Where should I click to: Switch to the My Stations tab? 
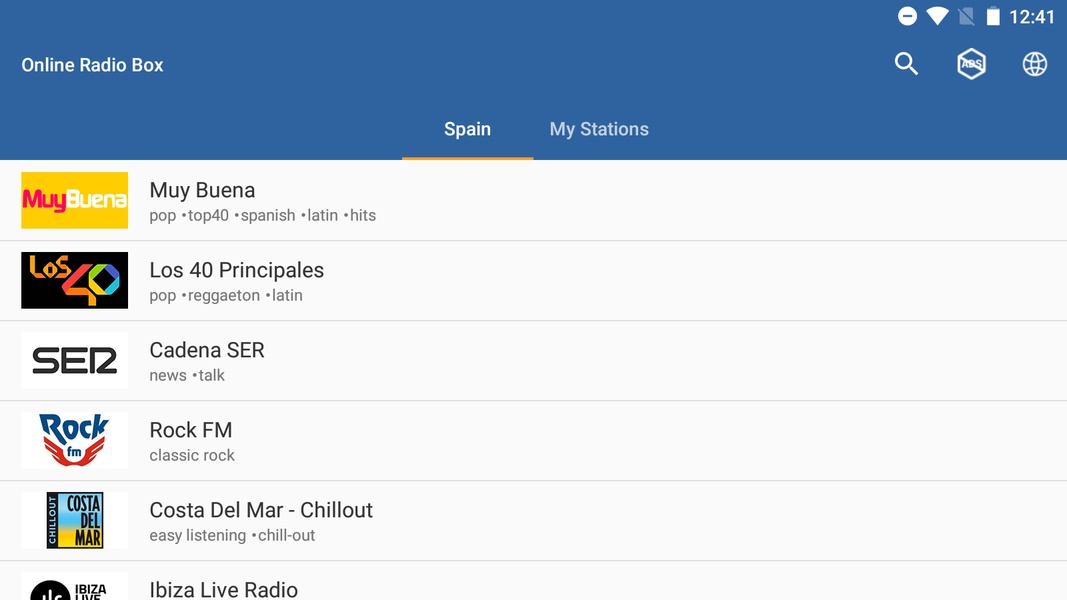tap(599, 129)
